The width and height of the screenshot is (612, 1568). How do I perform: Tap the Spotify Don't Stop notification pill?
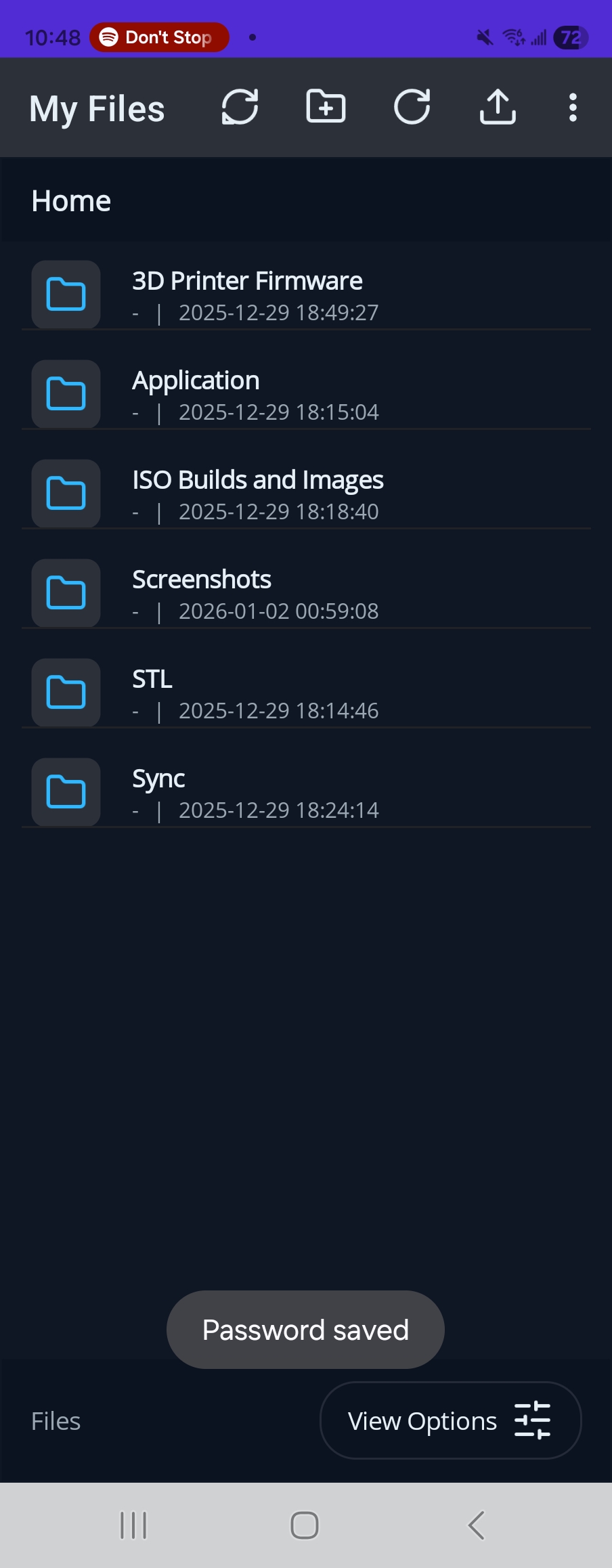pos(159,37)
